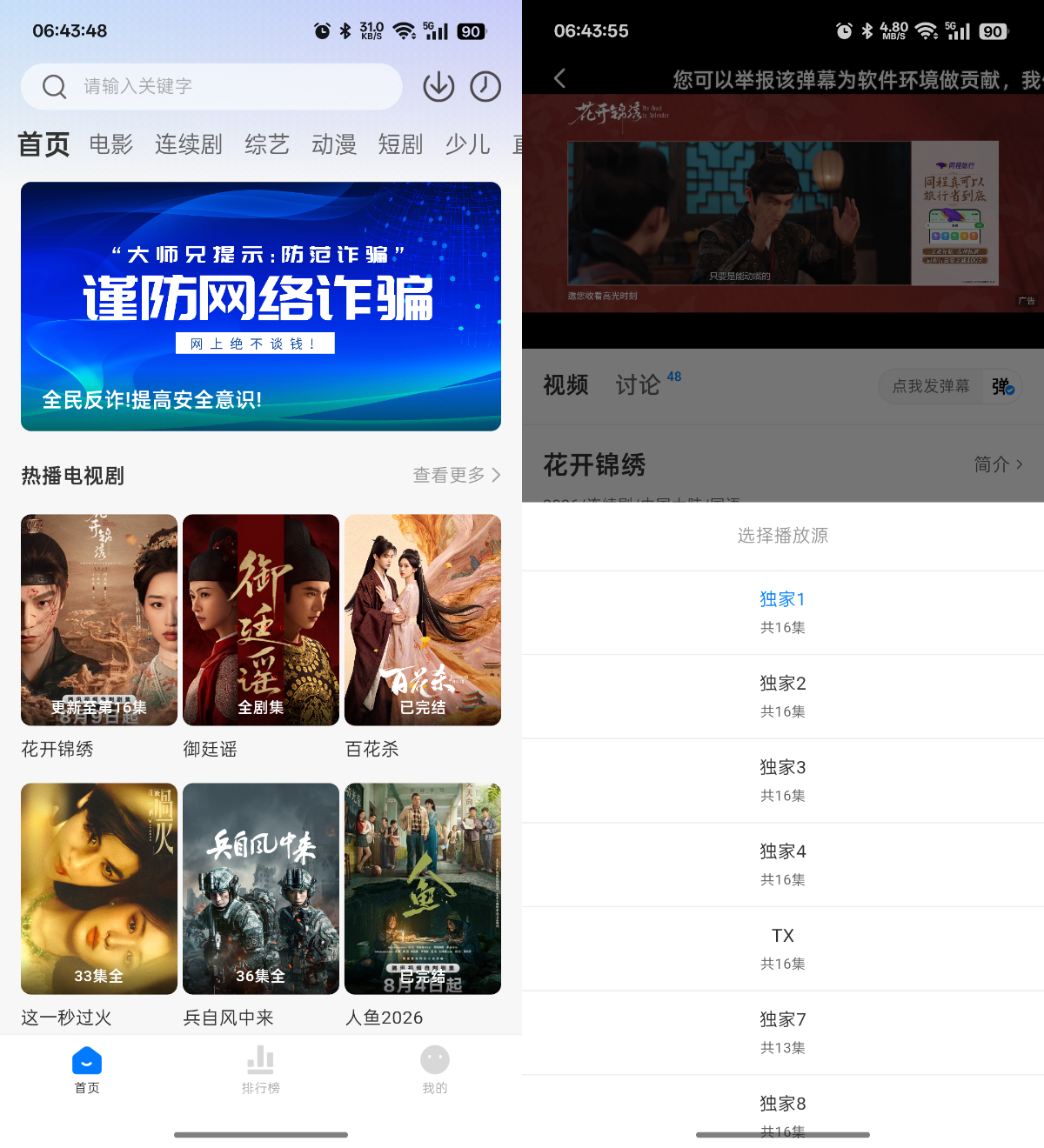Switch to the 电影 tab
This screenshot has height=1148, width=1044.
111,144
